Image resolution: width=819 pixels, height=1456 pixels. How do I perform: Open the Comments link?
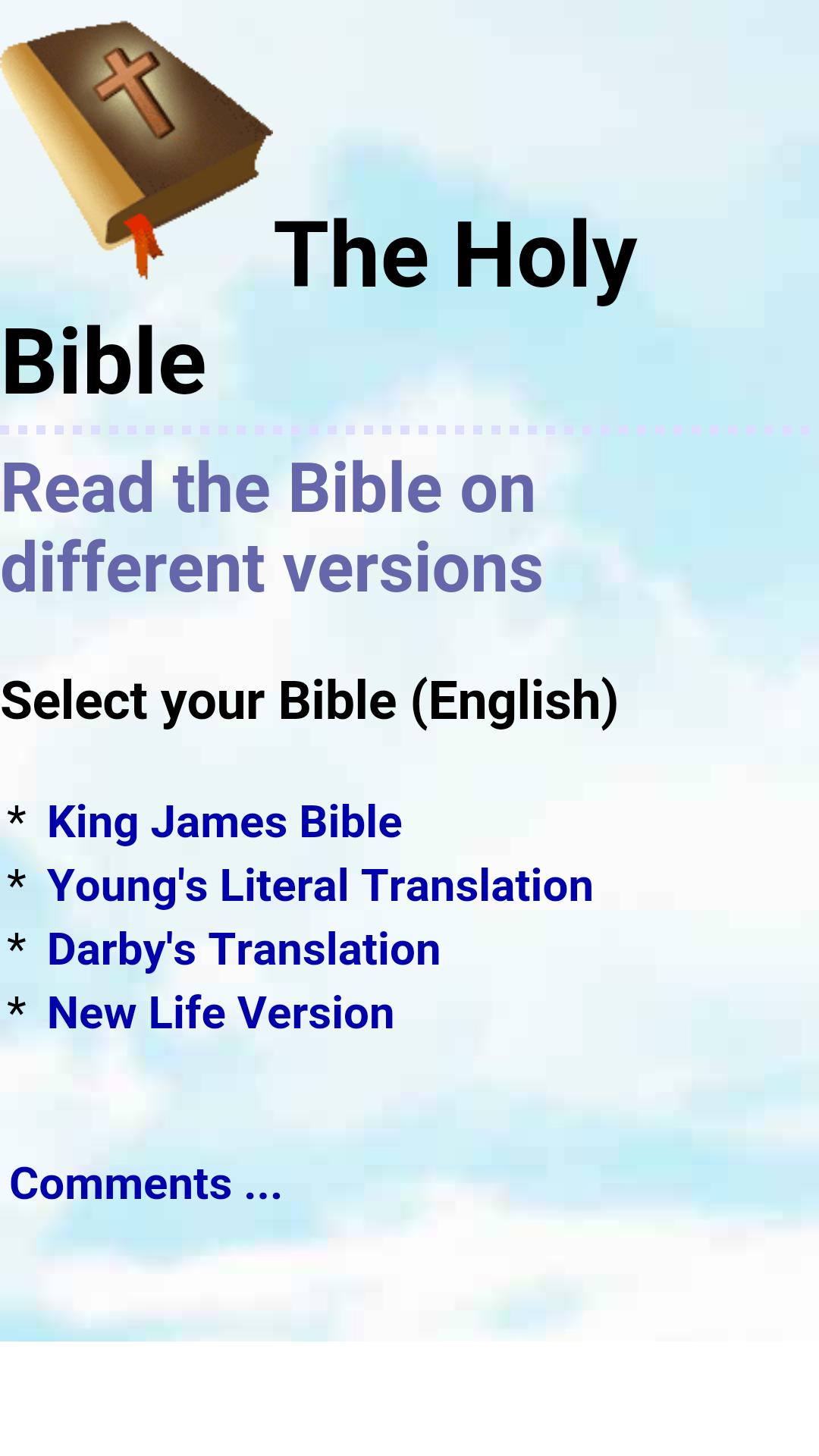point(145,1184)
